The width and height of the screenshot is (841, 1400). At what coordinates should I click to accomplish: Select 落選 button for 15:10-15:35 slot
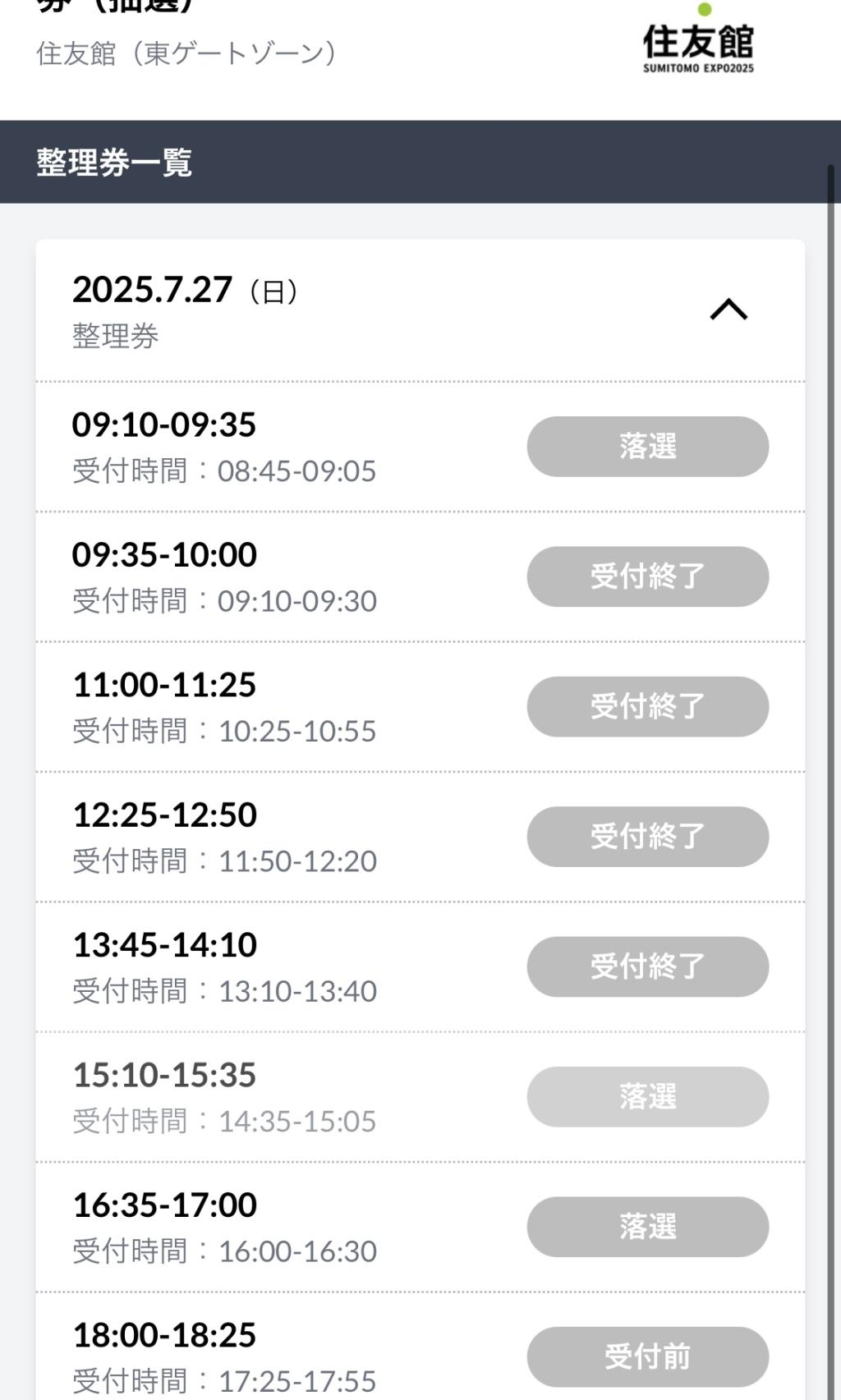[647, 1096]
